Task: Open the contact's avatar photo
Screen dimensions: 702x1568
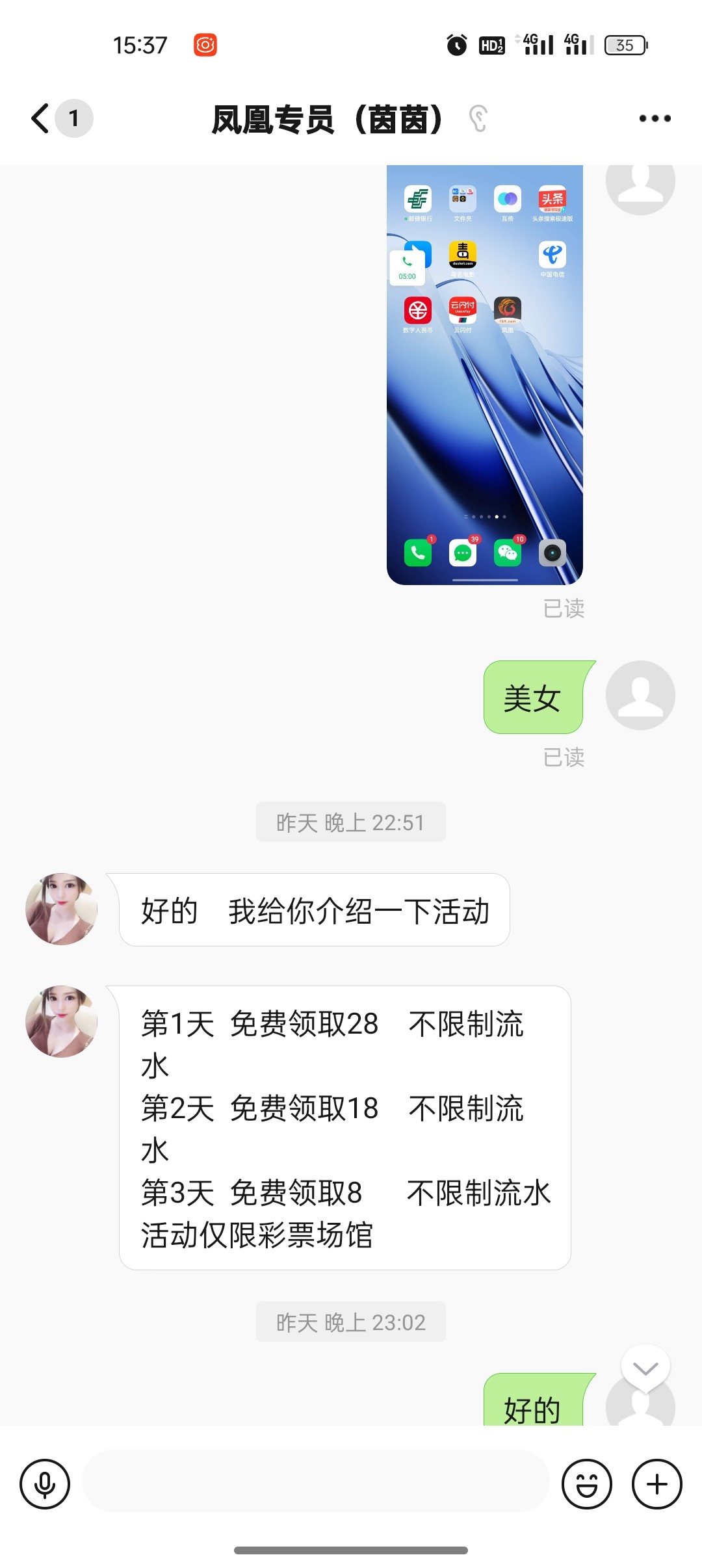Action: [60, 909]
